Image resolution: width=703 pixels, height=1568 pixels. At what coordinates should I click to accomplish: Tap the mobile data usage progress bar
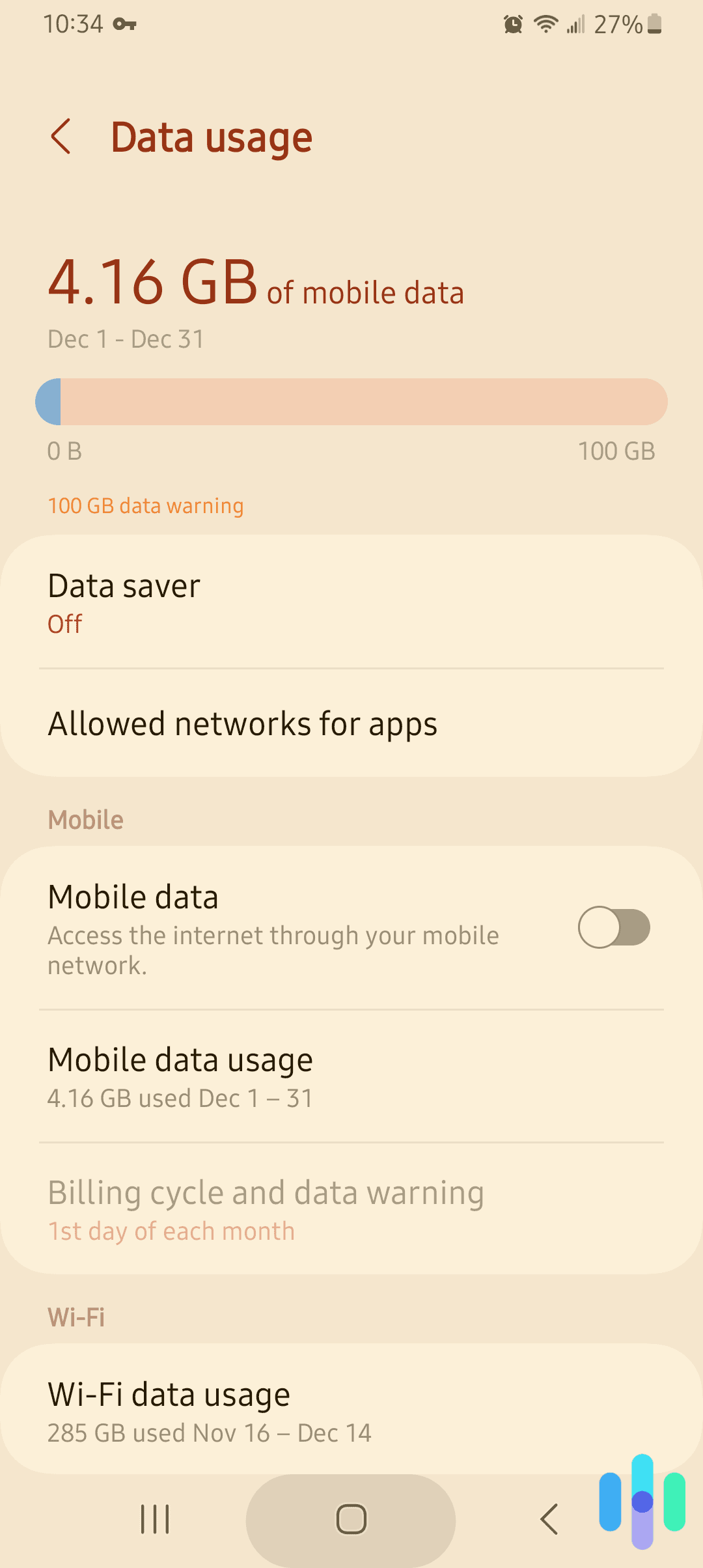[x=351, y=401]
